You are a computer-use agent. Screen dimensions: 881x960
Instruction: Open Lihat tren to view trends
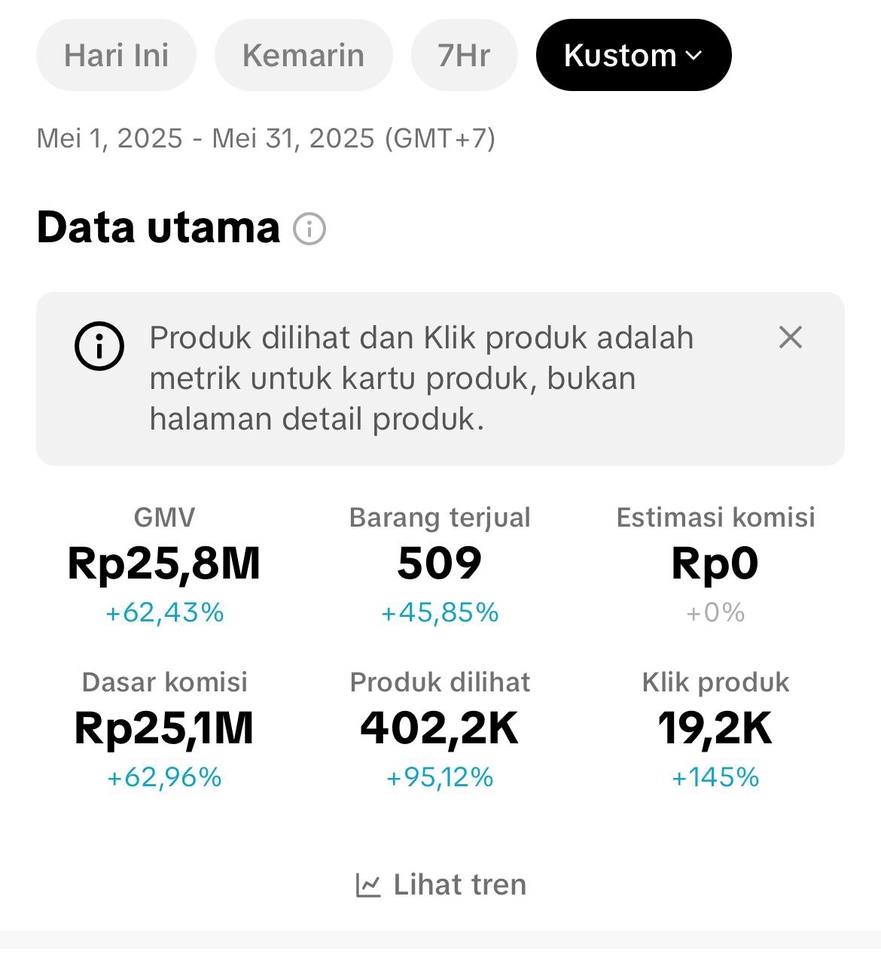click(457, 884)
